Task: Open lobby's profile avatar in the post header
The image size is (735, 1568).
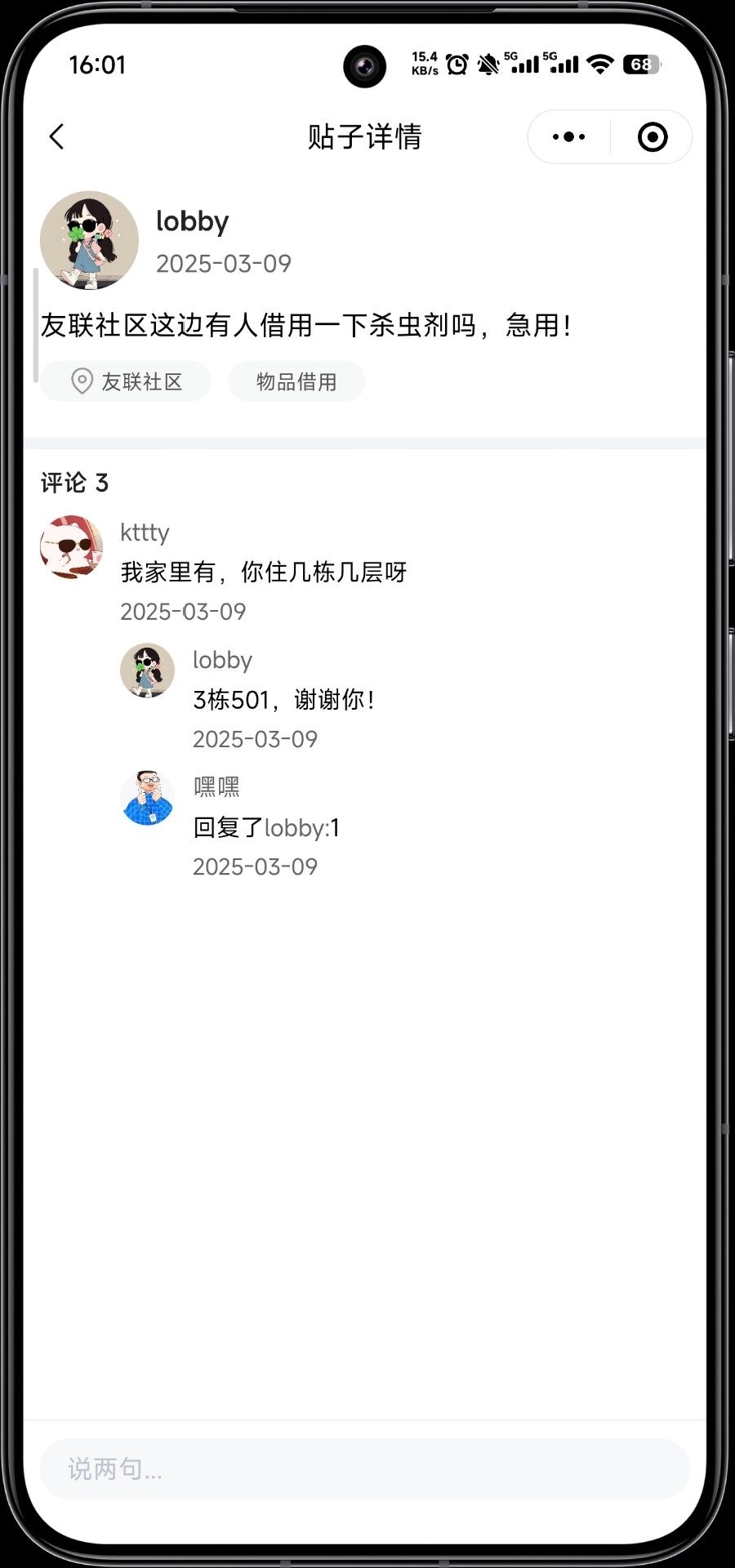Action: [x=89, y=241]
